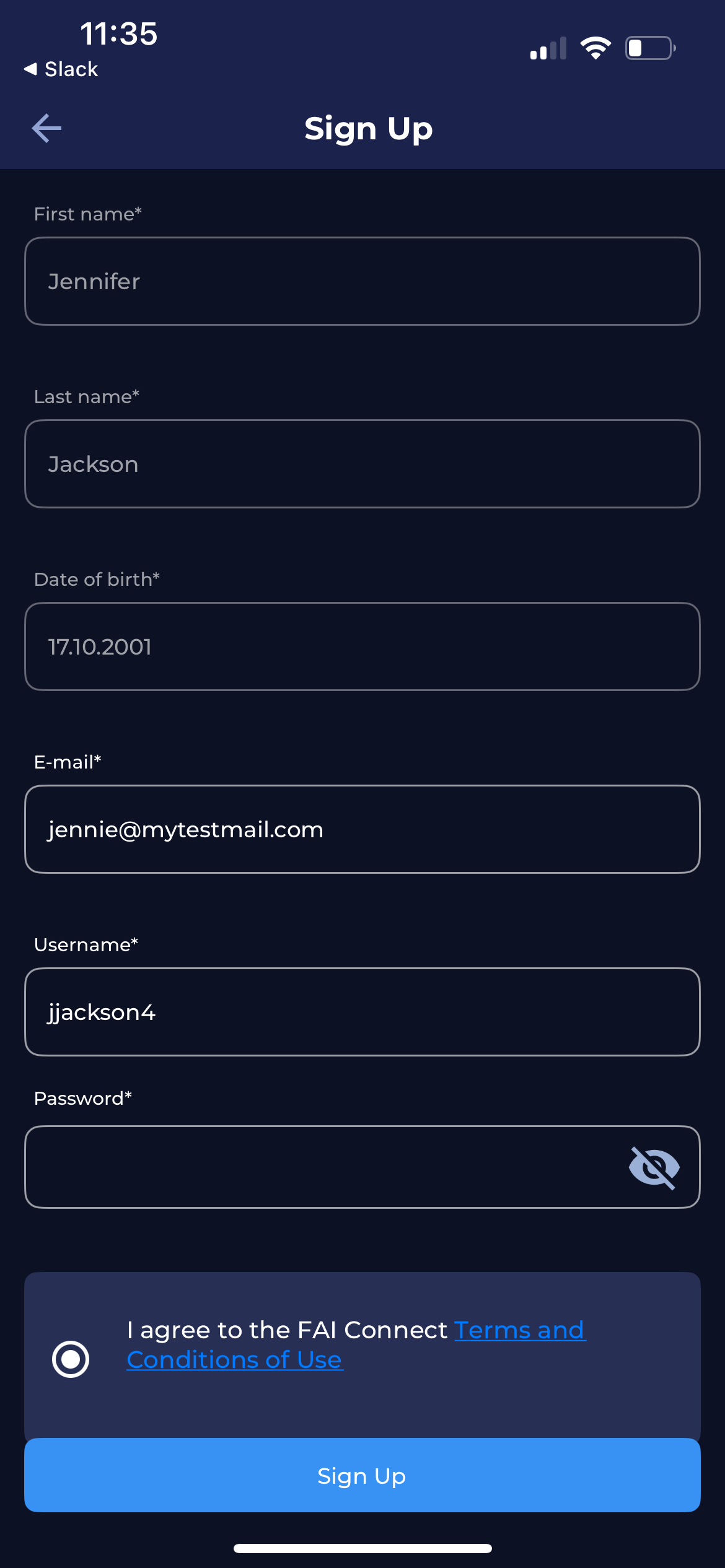Edit the First name field
The width and height of the screenshot is (725, 1568).
(x=362, y=281)
